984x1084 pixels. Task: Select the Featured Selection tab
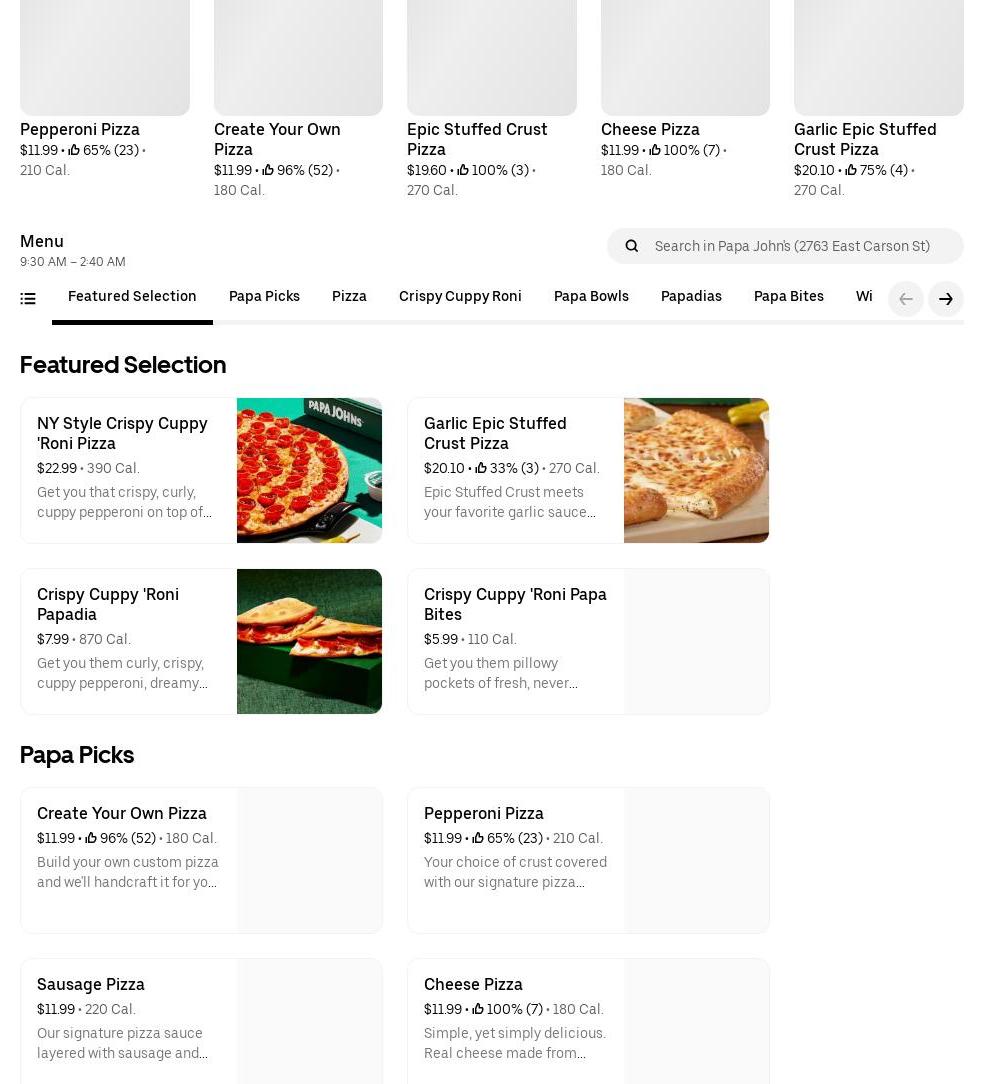tap(132, 297)
